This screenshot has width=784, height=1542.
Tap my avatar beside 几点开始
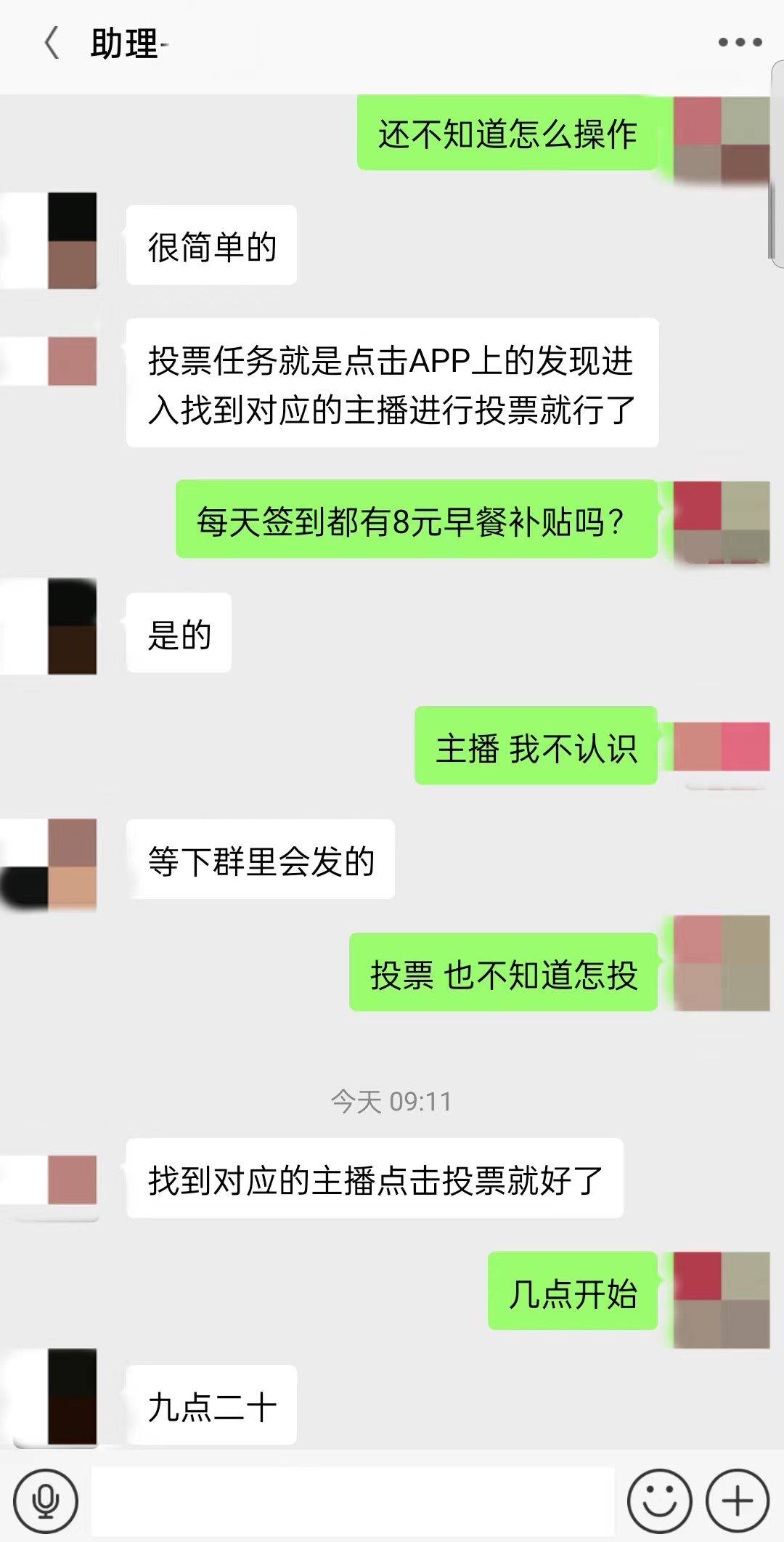coord(721,1299)
